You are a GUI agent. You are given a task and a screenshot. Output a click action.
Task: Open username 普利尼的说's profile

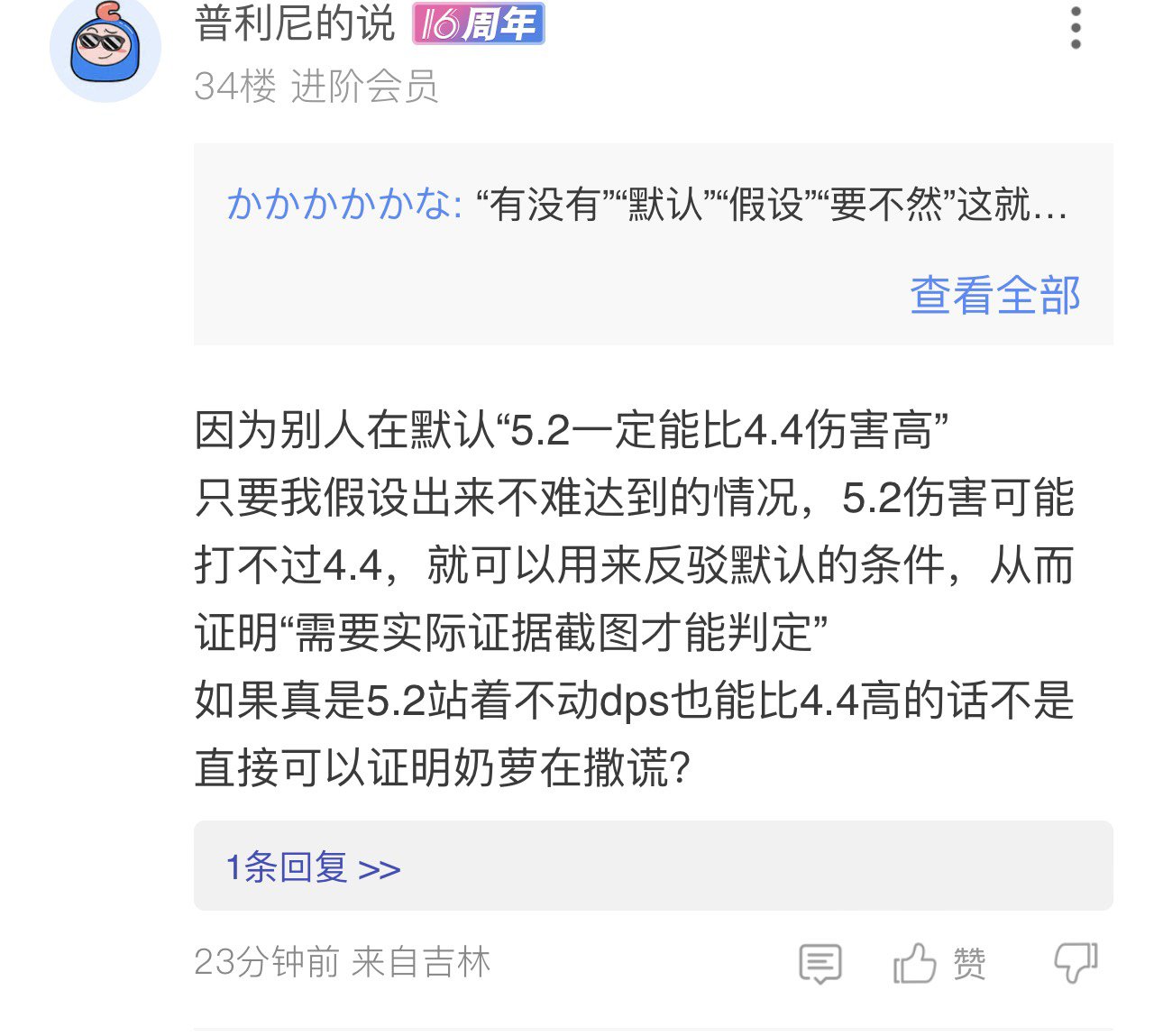point(294,24)
